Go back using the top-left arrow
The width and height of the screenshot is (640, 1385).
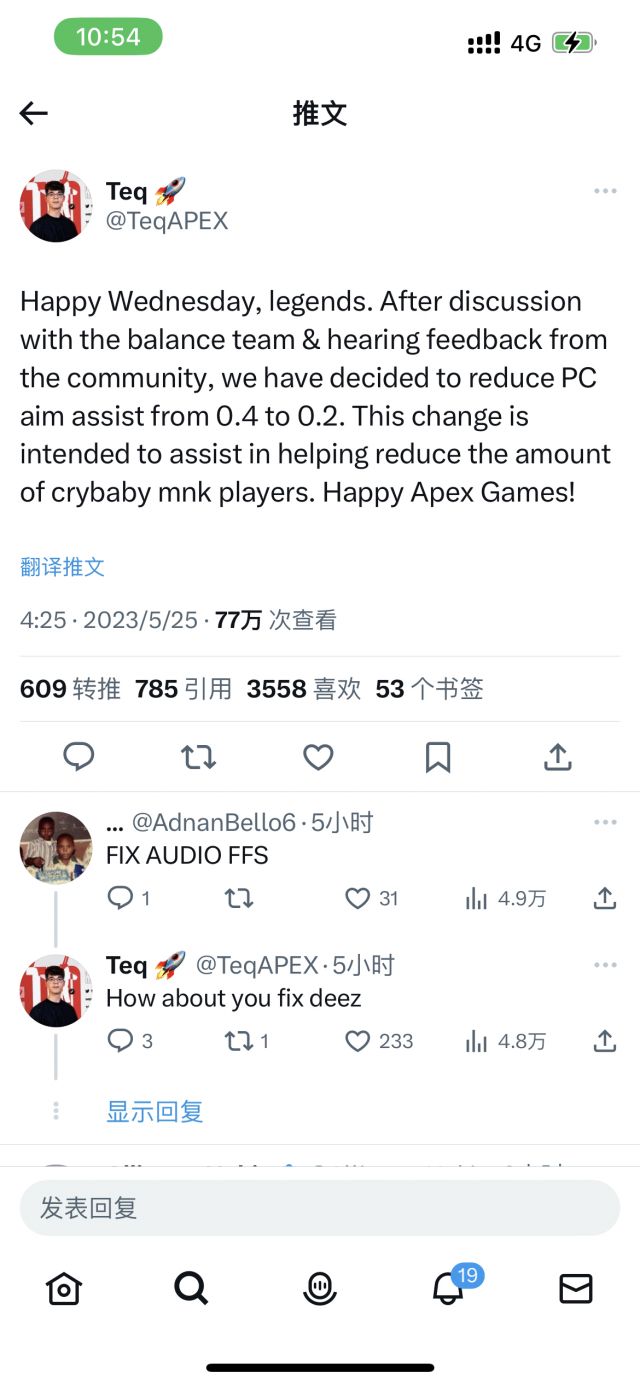click(x=34, y=113)
